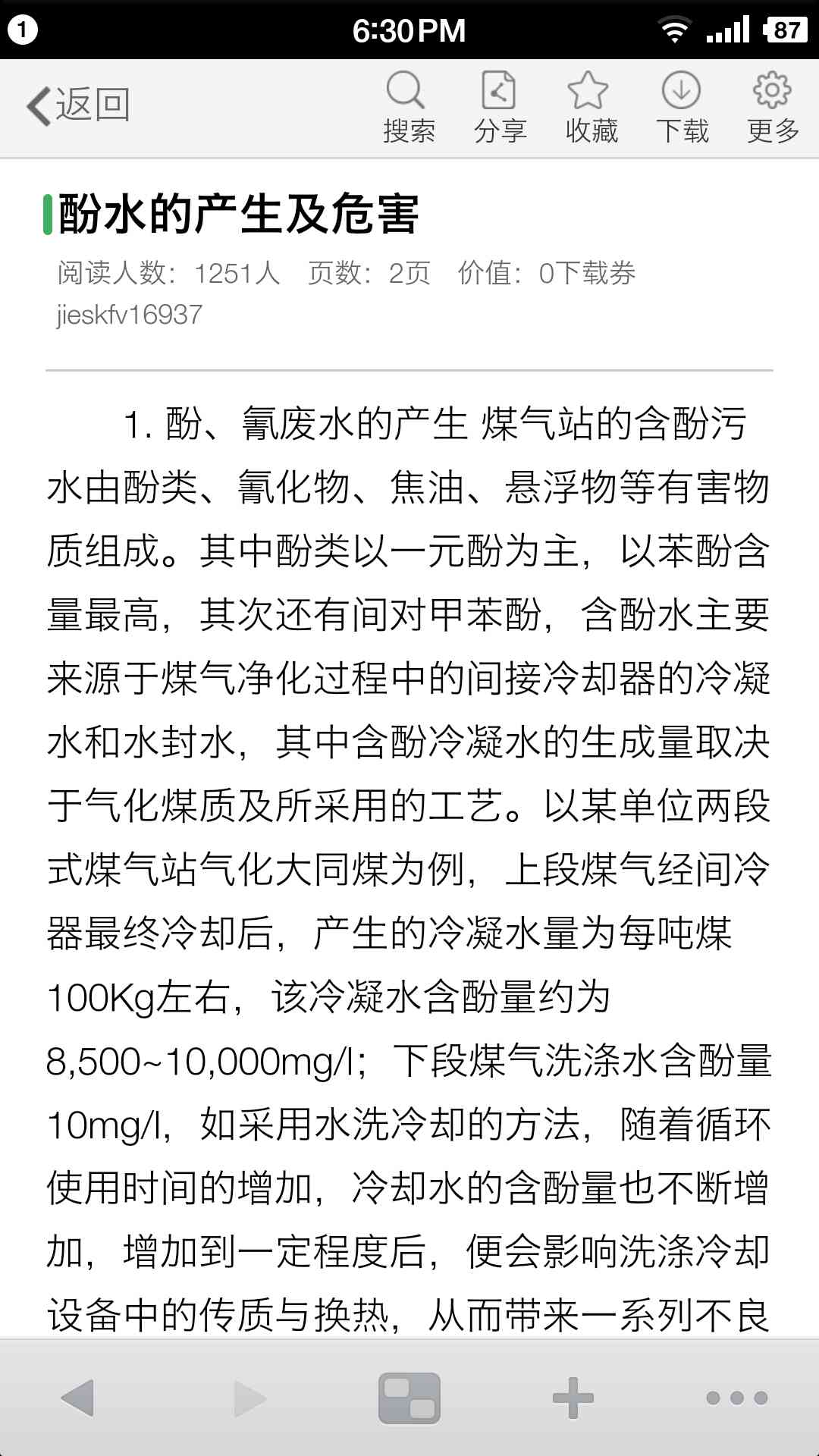Go back with the browser back arrow
This screenshot has width=819, height=1456.
coord(77,1398)
